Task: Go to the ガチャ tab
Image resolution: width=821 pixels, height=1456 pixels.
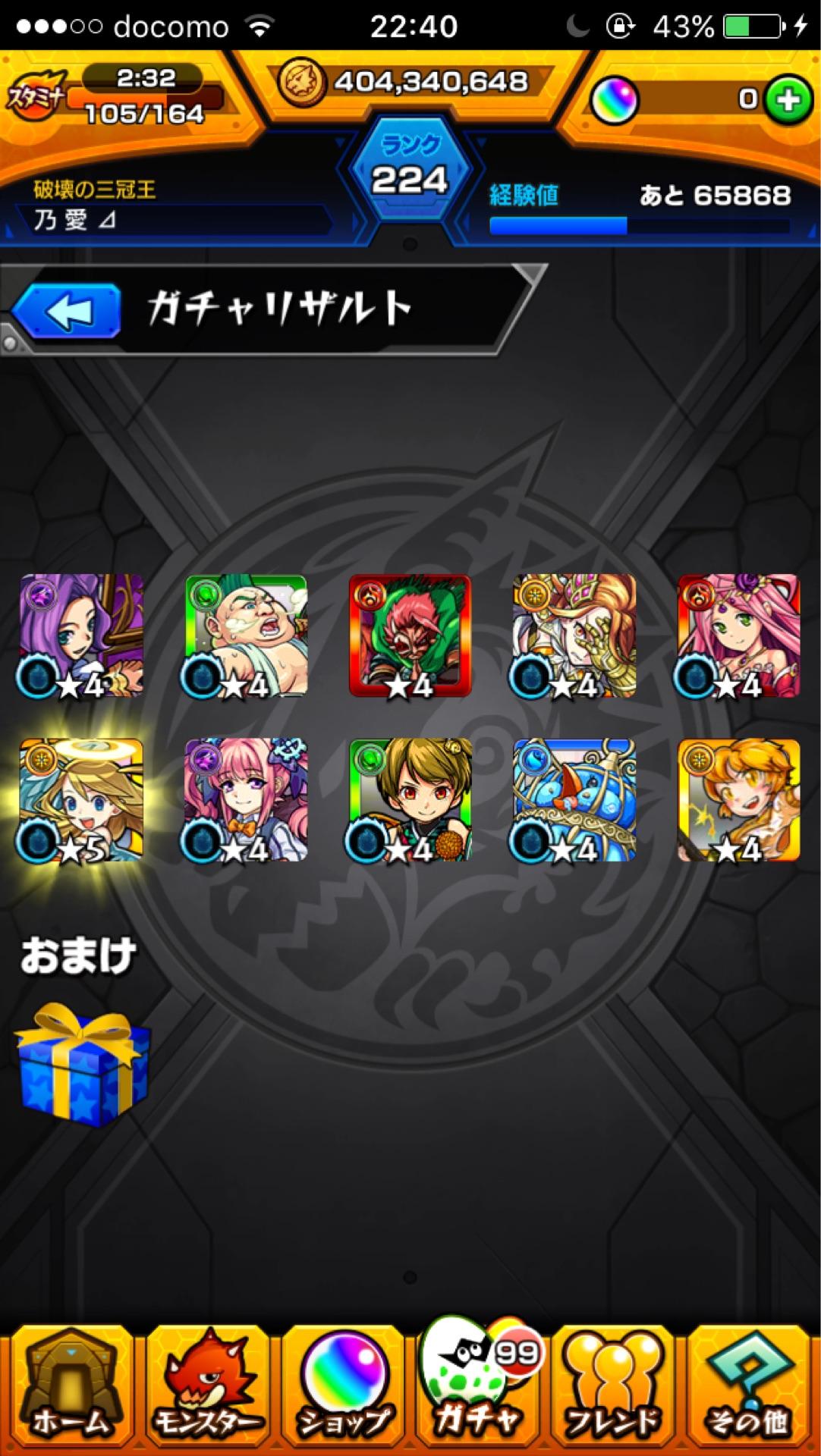Action: tap(478, 1386)
